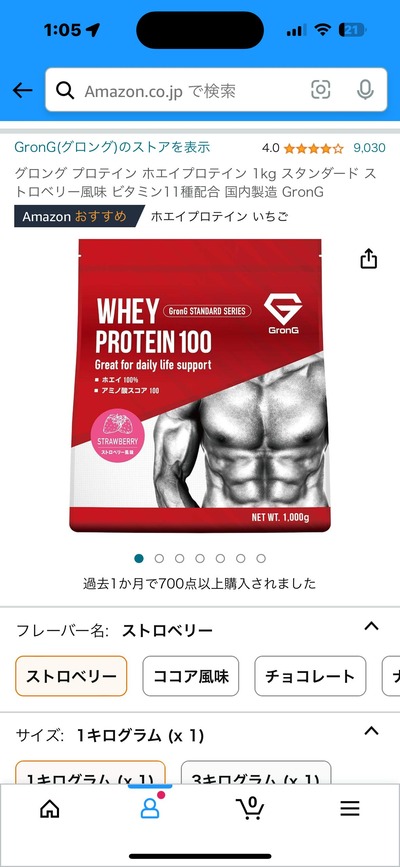Select the ココア風味 flavor chip

[x=191, y=676]
